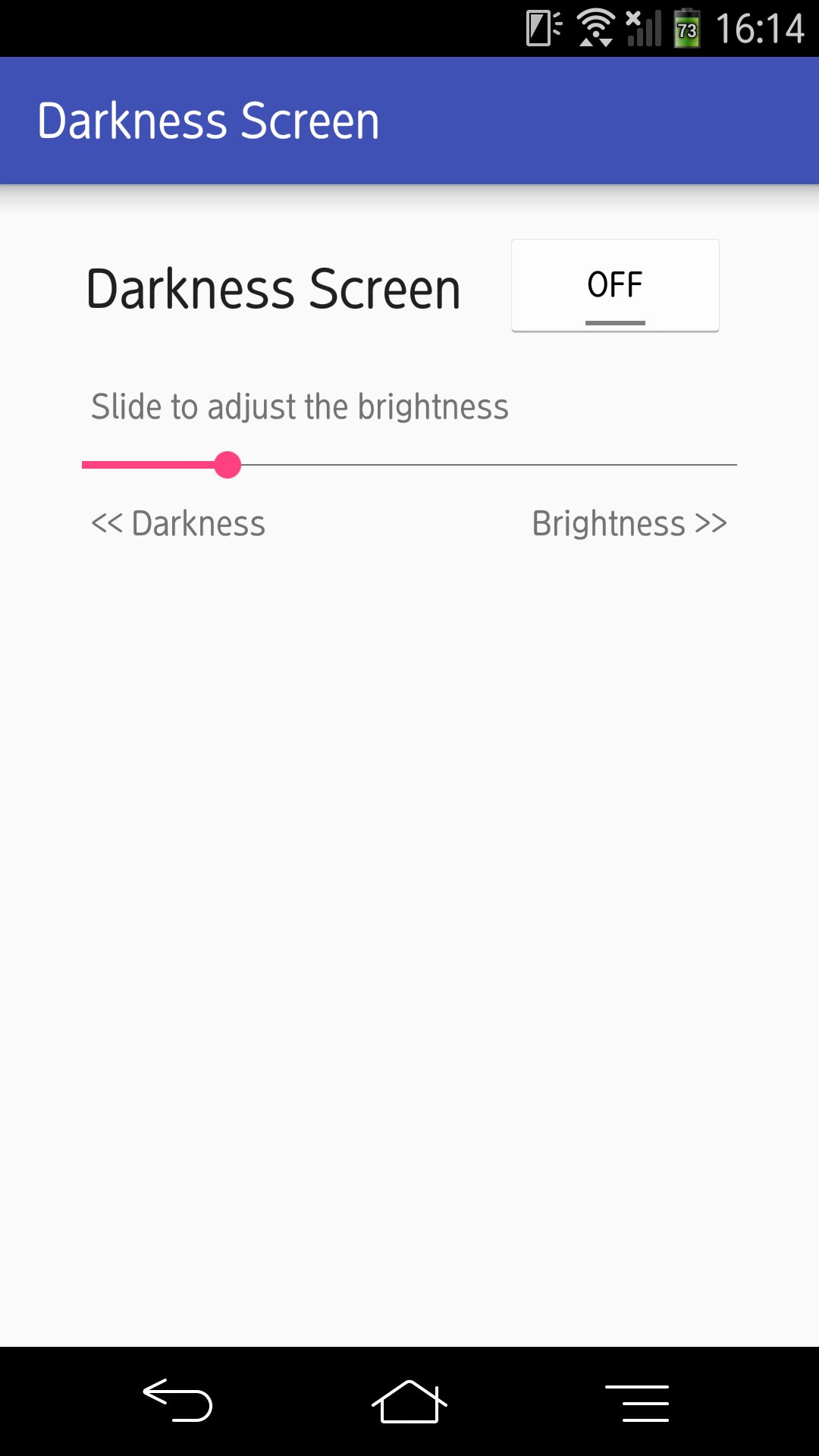Go back using the navigation bar

coord(178,1401)
